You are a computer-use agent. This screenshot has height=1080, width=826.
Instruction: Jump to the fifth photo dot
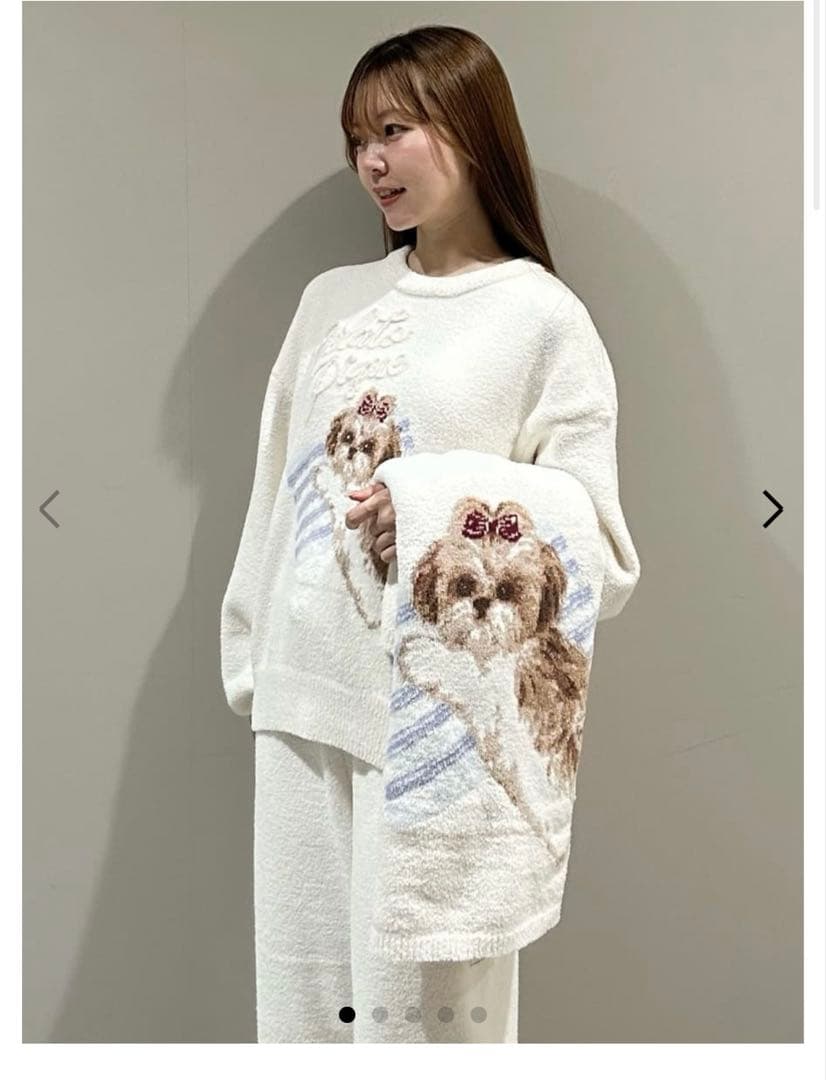(x=479, y=1014)
